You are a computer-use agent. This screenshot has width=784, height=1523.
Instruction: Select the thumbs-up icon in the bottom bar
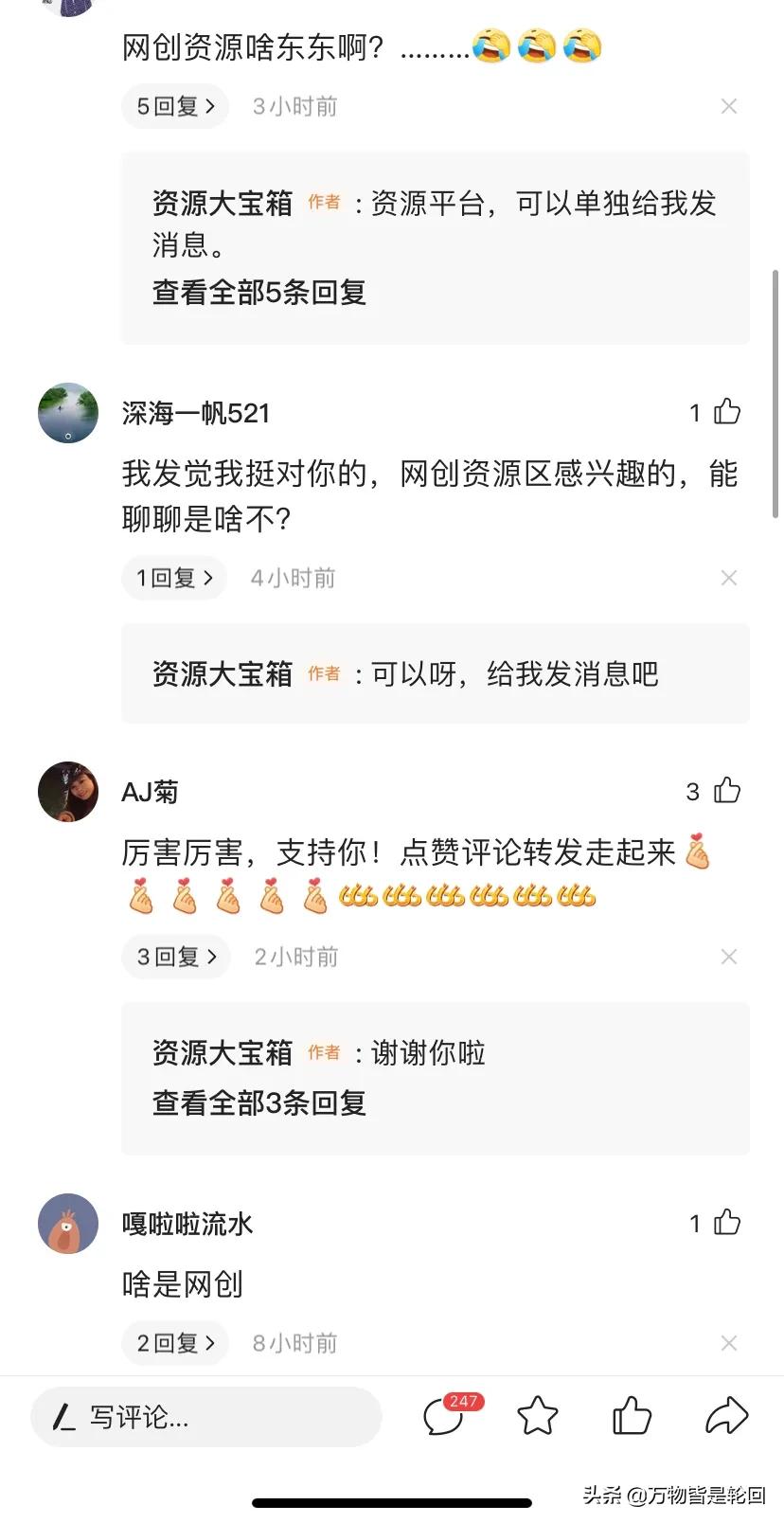tap(632, 1416)
